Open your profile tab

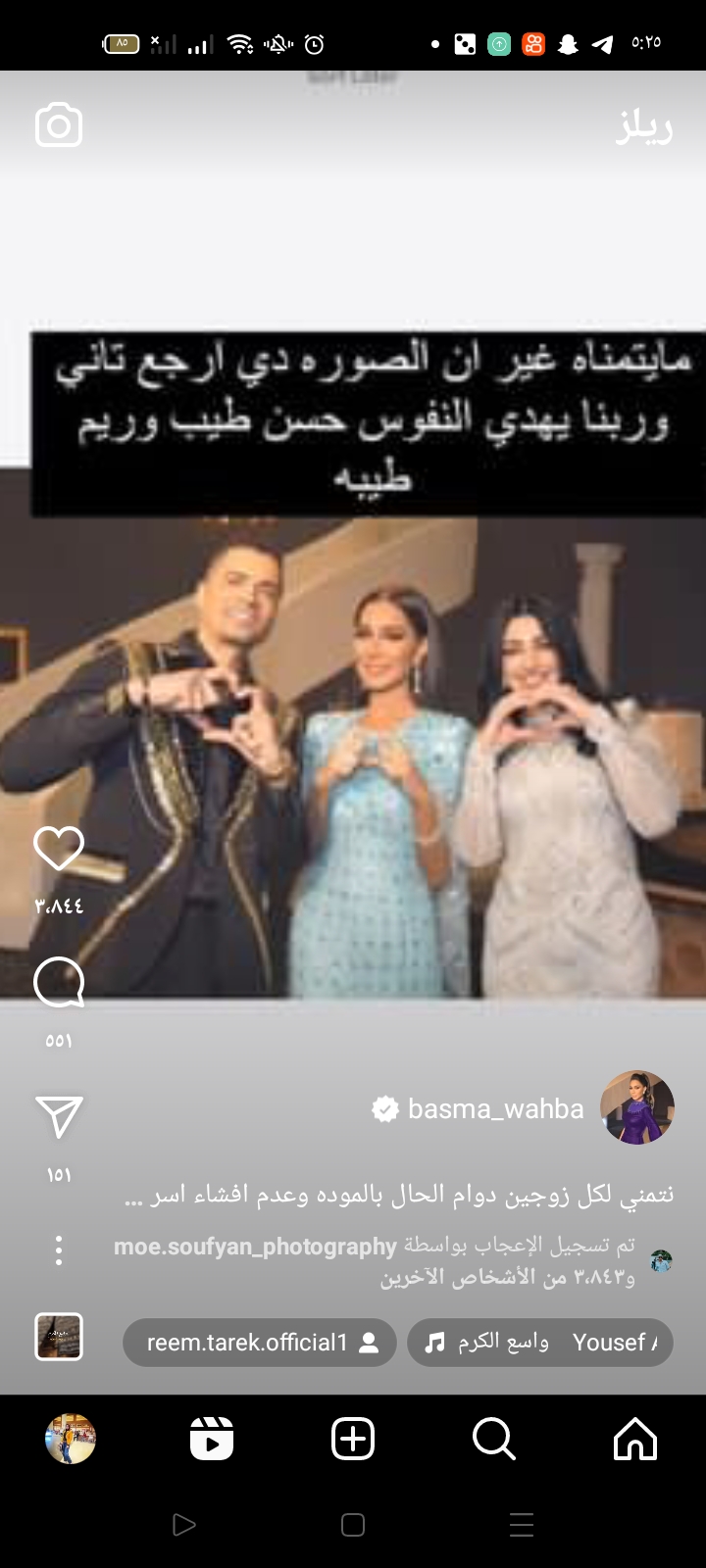[x=71, y=1440]
